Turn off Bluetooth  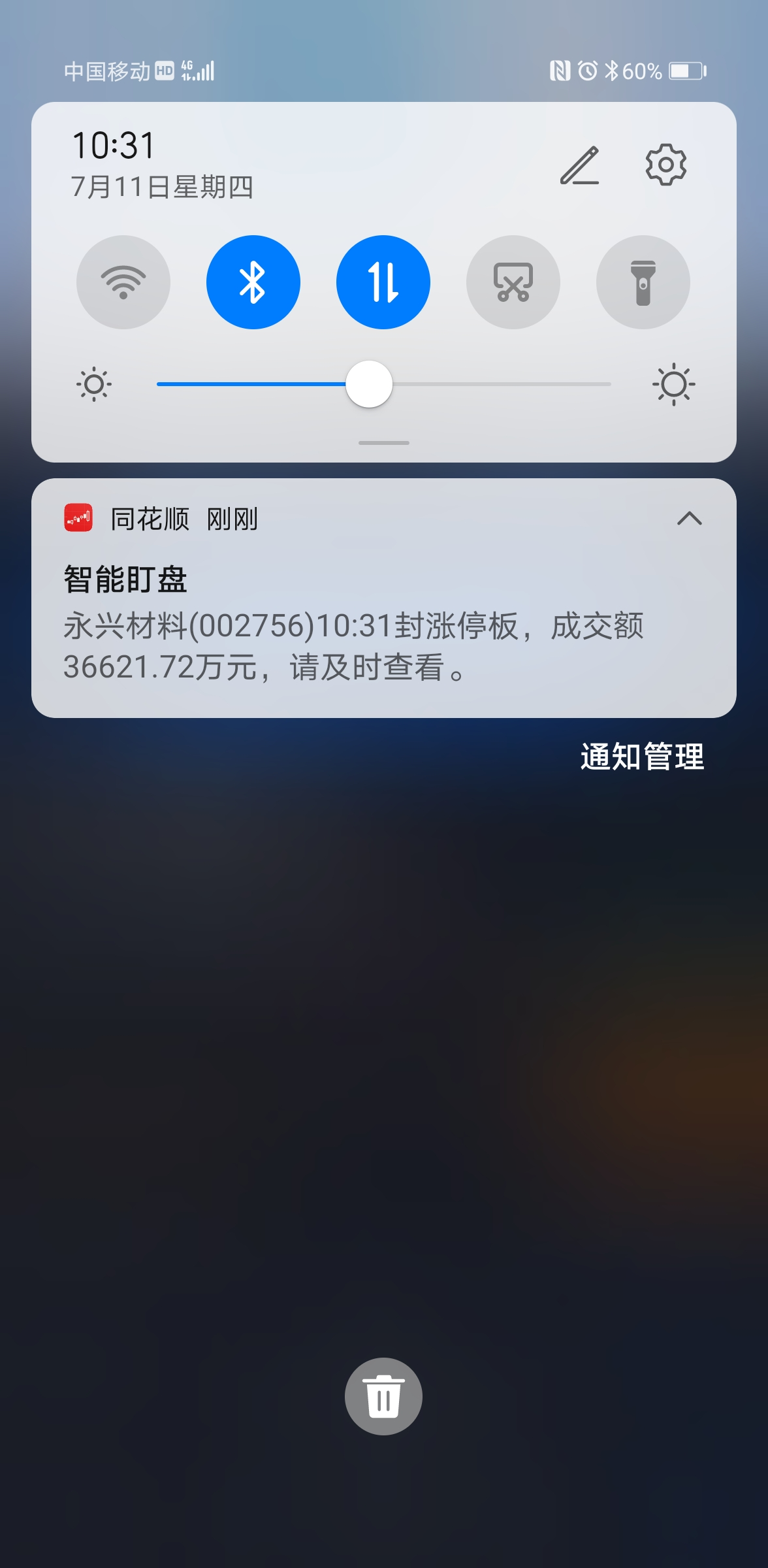point(253,282)
